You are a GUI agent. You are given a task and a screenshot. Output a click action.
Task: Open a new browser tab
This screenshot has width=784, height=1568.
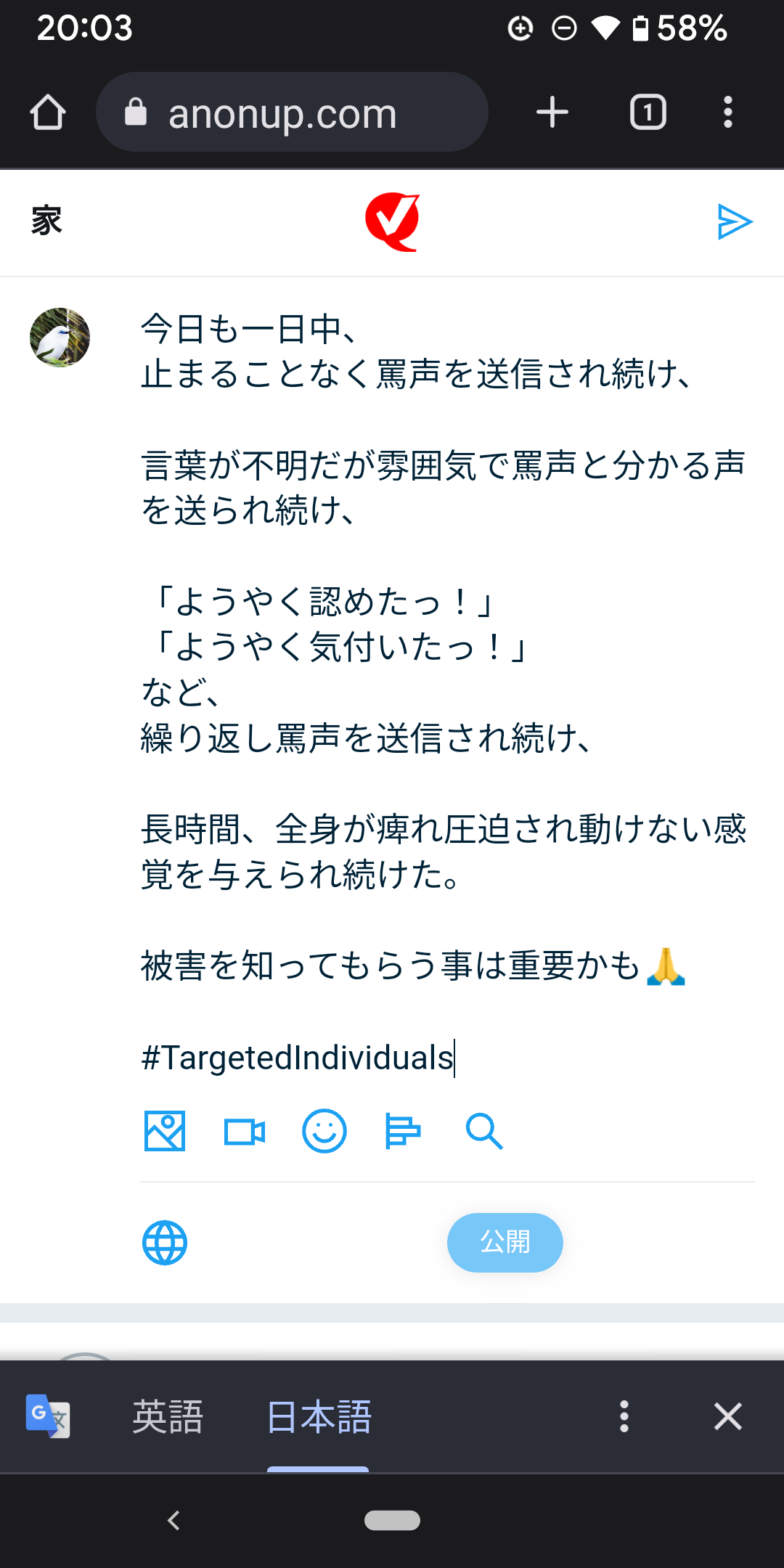(552, 113)
